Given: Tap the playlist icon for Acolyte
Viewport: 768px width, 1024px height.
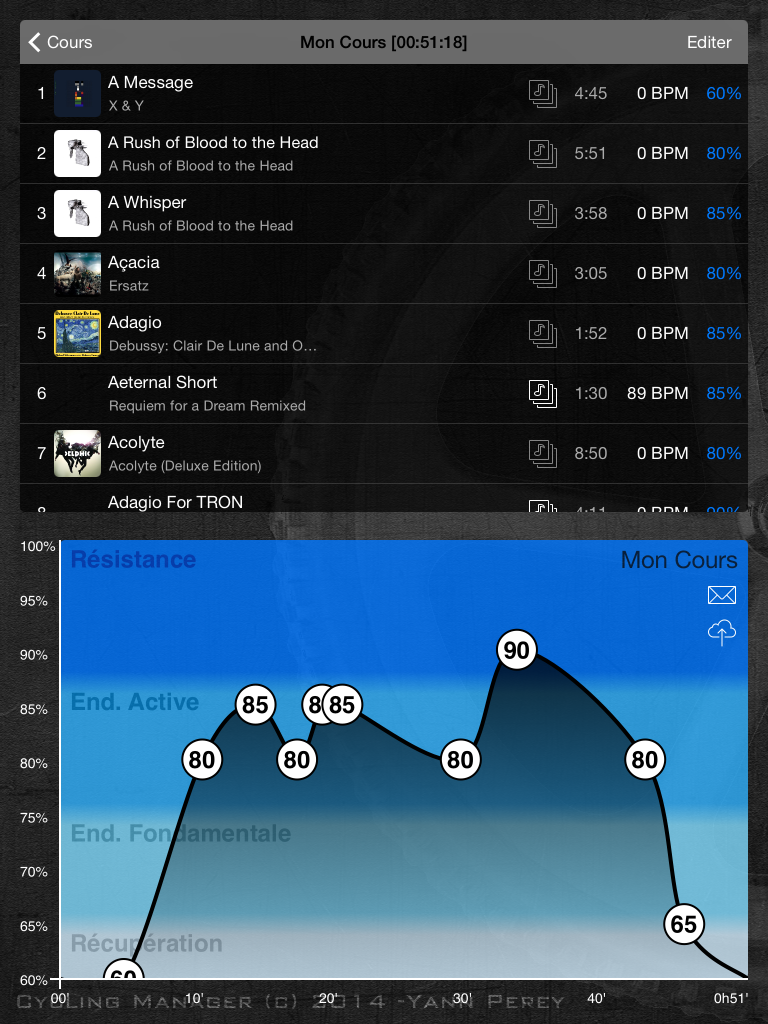Looking at the screenshot, I should coord(542,453).
